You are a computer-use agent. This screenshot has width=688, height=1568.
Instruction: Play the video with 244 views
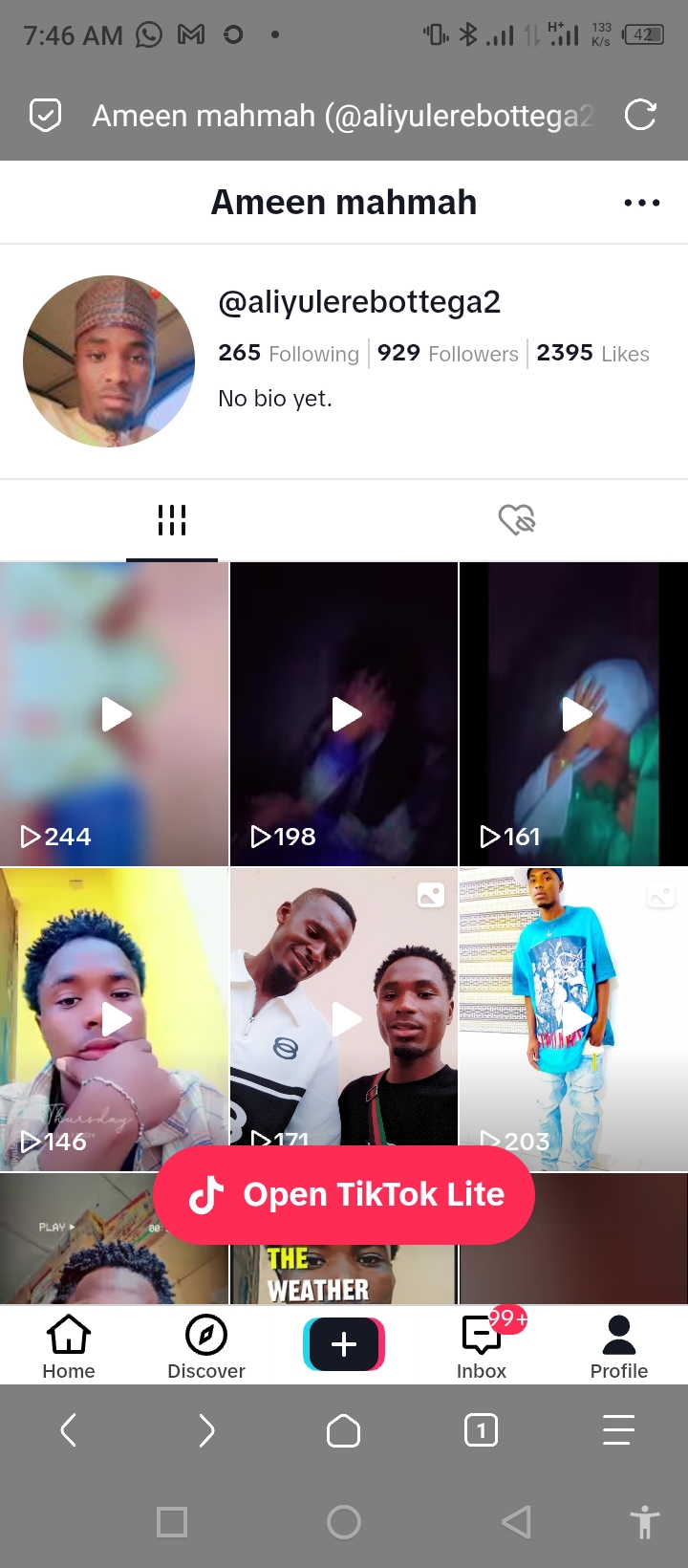tap(115, 714)
